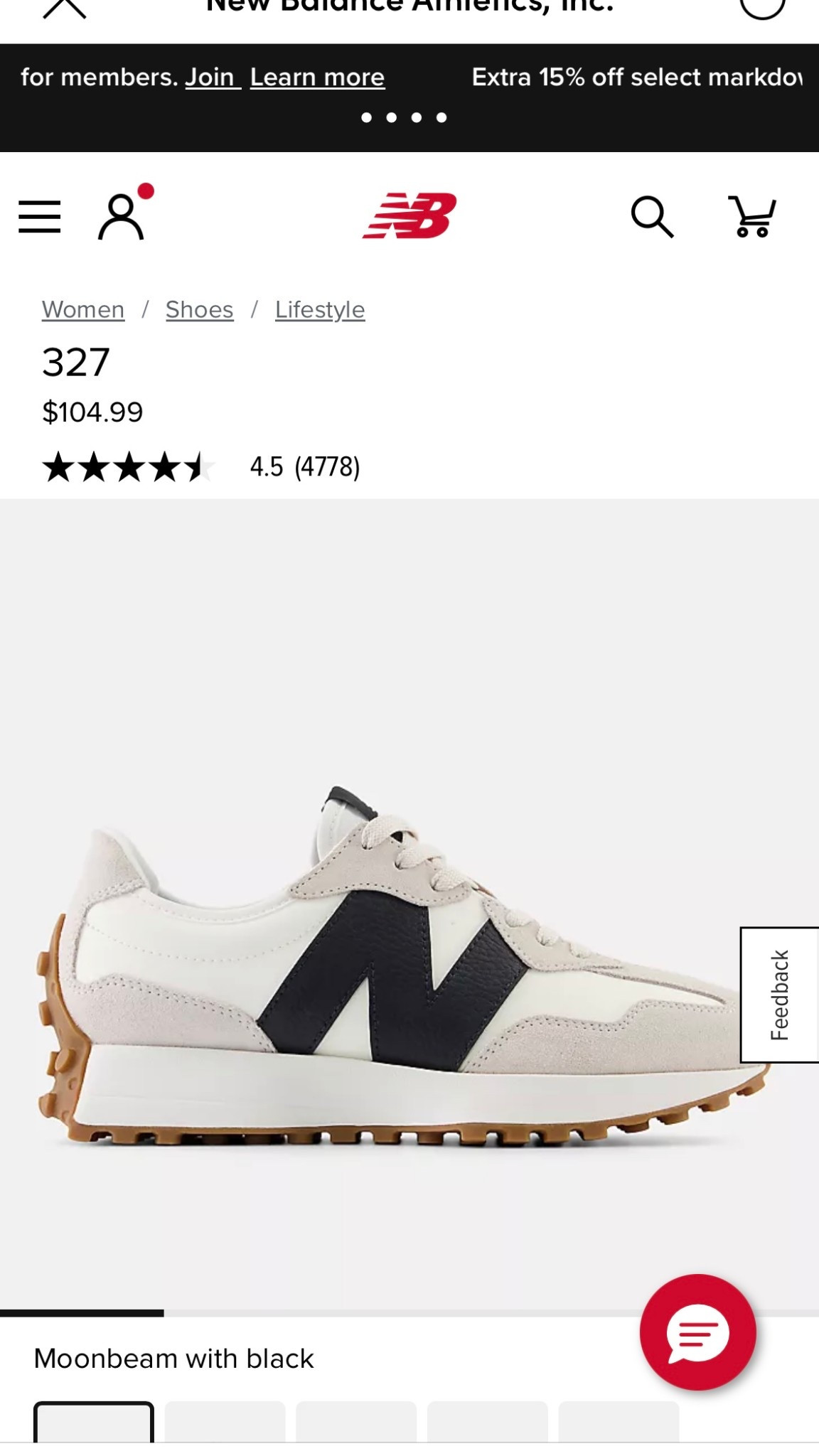The image size is (819, 1456).
Task: Open the hamburger navigation menu
Action: tap(39, 216)
